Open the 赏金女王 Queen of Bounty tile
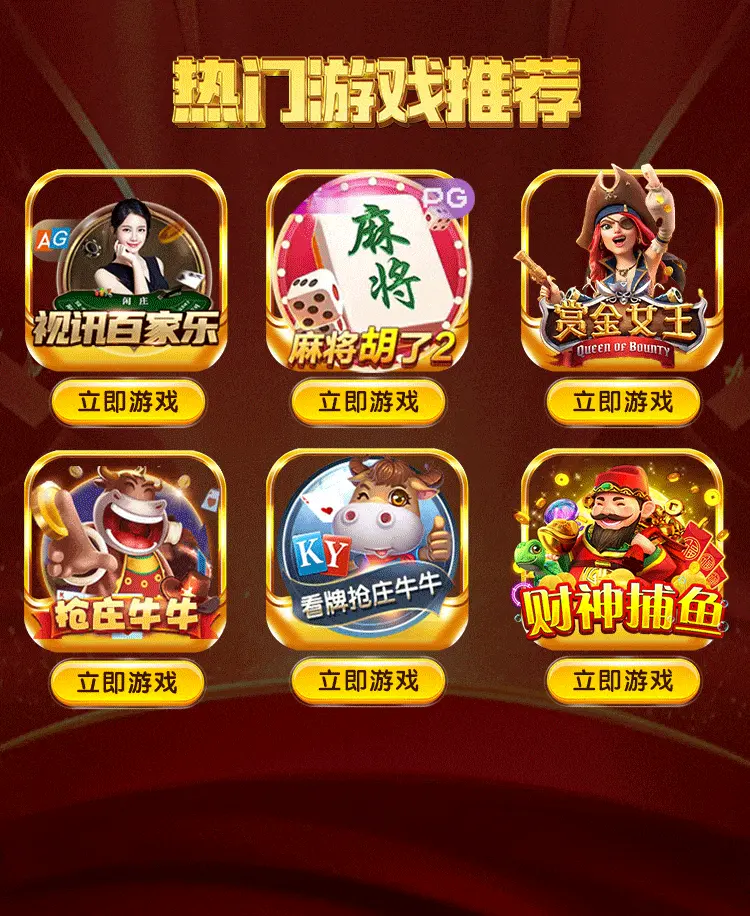Screen dimensions: 750x916 (622, 270)
